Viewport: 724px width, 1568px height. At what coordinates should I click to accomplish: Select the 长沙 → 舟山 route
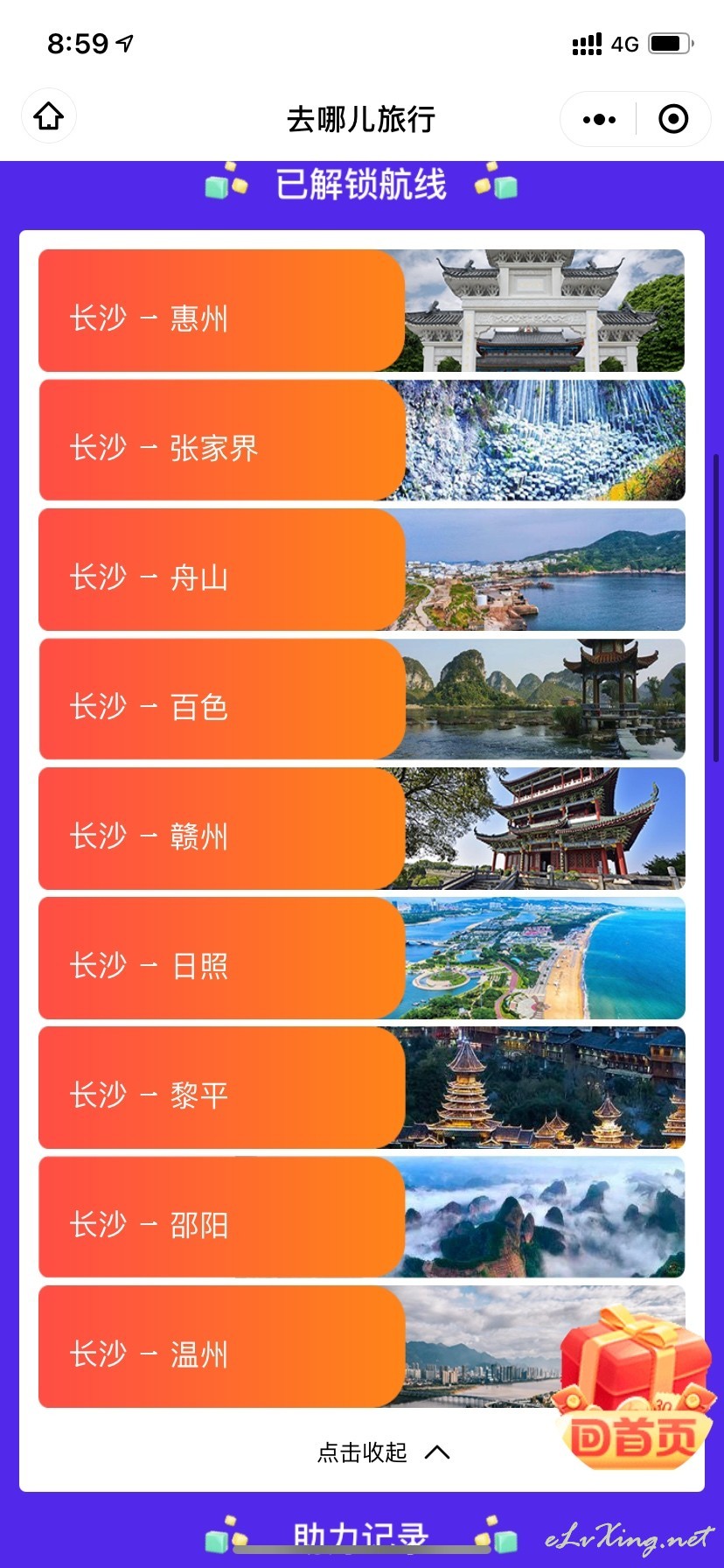click(362, 570)
